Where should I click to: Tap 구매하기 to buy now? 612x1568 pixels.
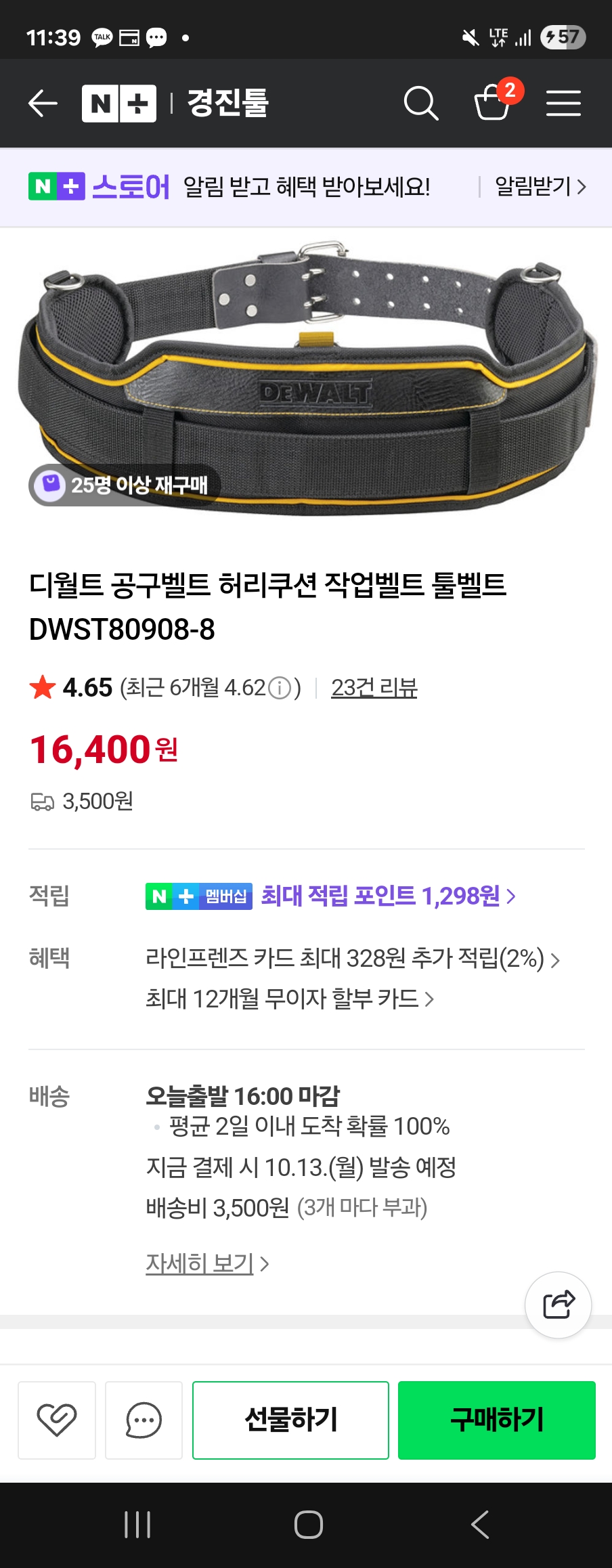coord(496,1420)
